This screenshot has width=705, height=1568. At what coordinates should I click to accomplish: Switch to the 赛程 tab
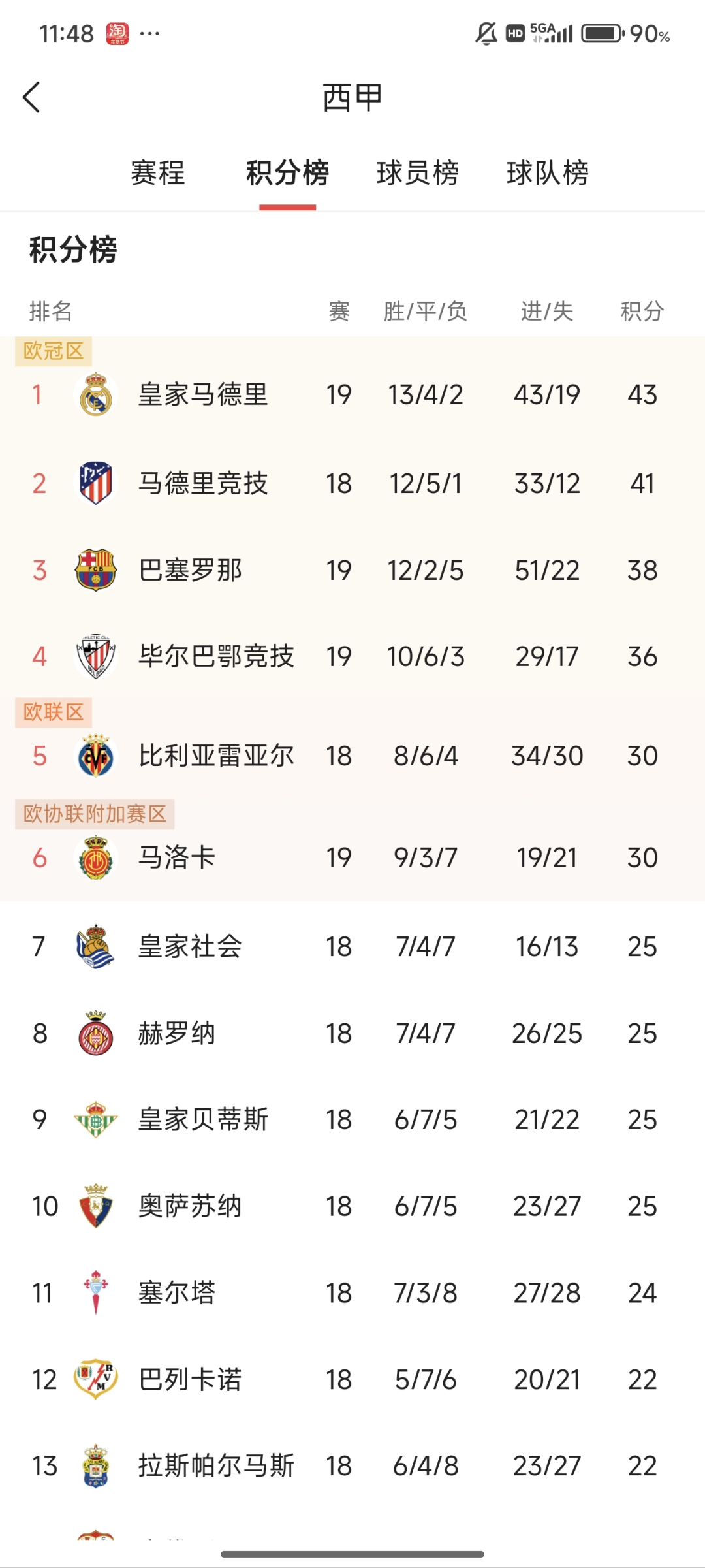pos(157,173)
